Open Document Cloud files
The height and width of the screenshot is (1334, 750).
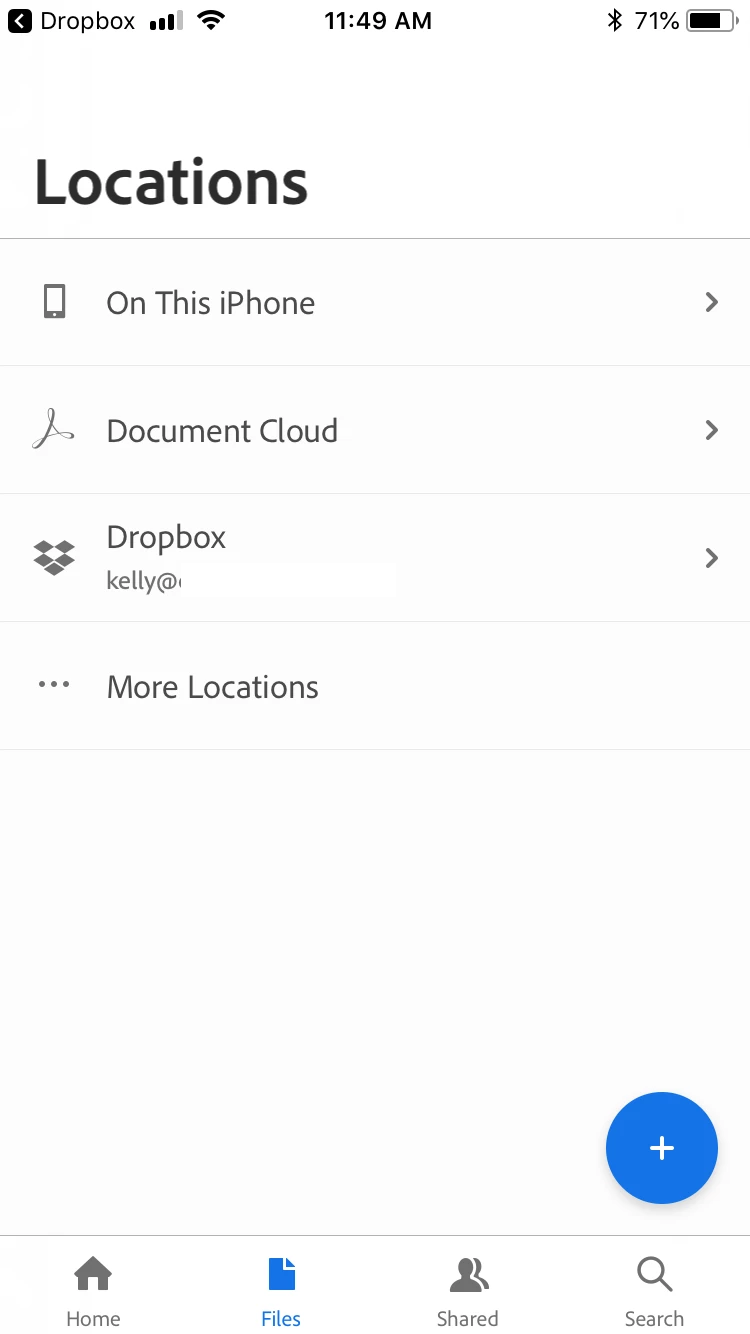tap(374, 431)
